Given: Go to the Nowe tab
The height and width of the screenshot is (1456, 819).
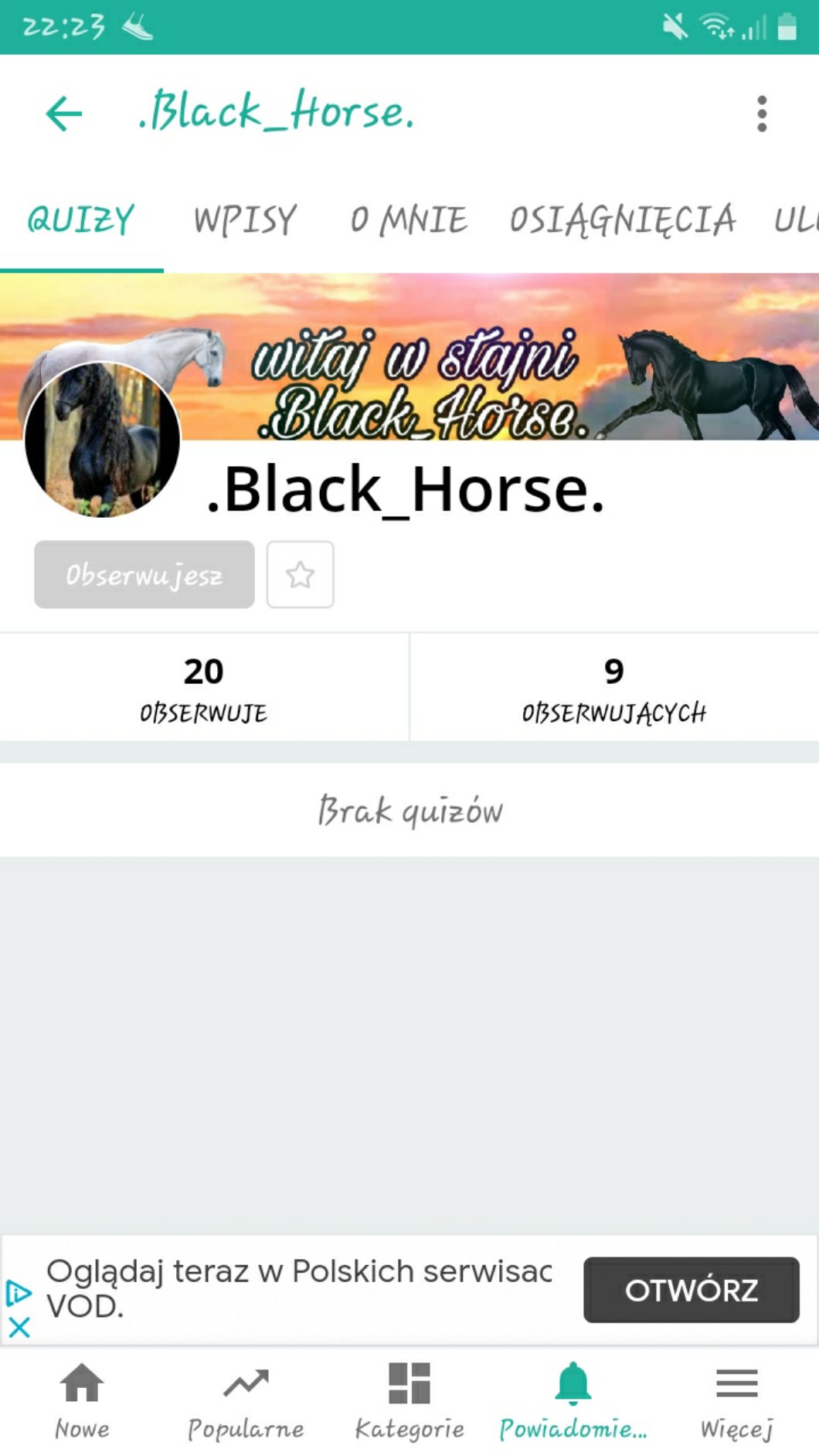Looking at the screenshot, I should (82, 1400).
